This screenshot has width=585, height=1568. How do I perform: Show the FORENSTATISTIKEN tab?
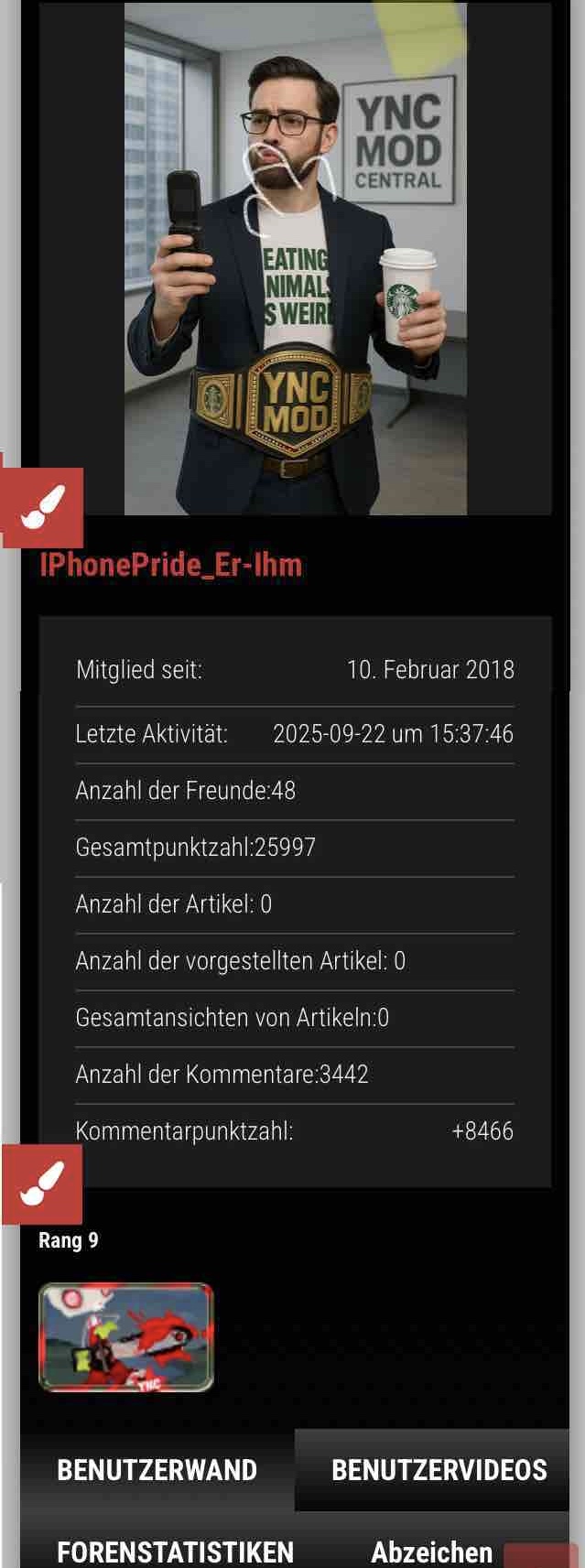tap(175, 1551)
